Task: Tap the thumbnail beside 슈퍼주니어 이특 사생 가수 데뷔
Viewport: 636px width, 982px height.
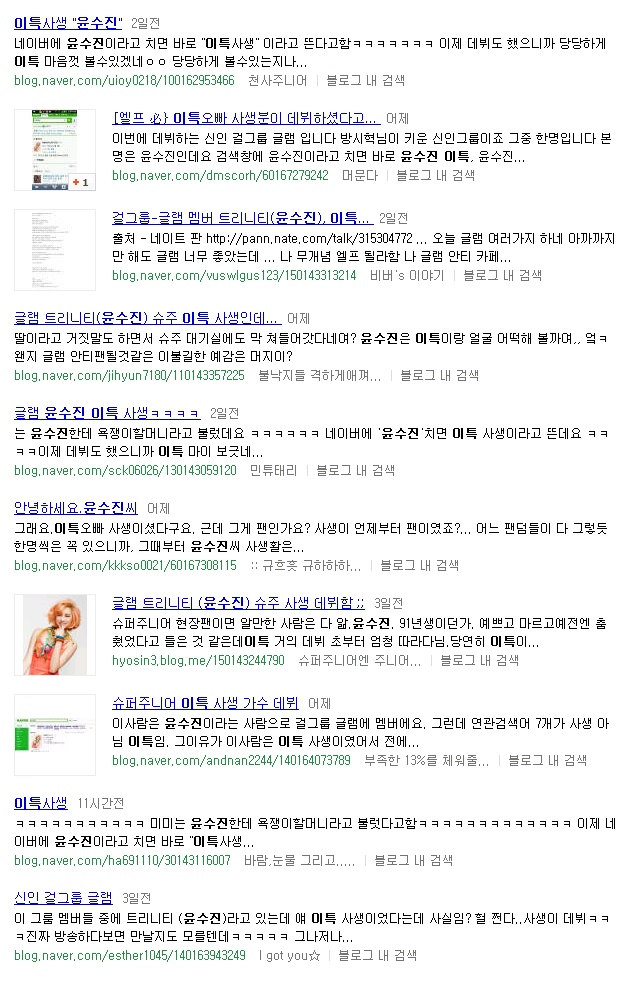Action: [55, 735]
